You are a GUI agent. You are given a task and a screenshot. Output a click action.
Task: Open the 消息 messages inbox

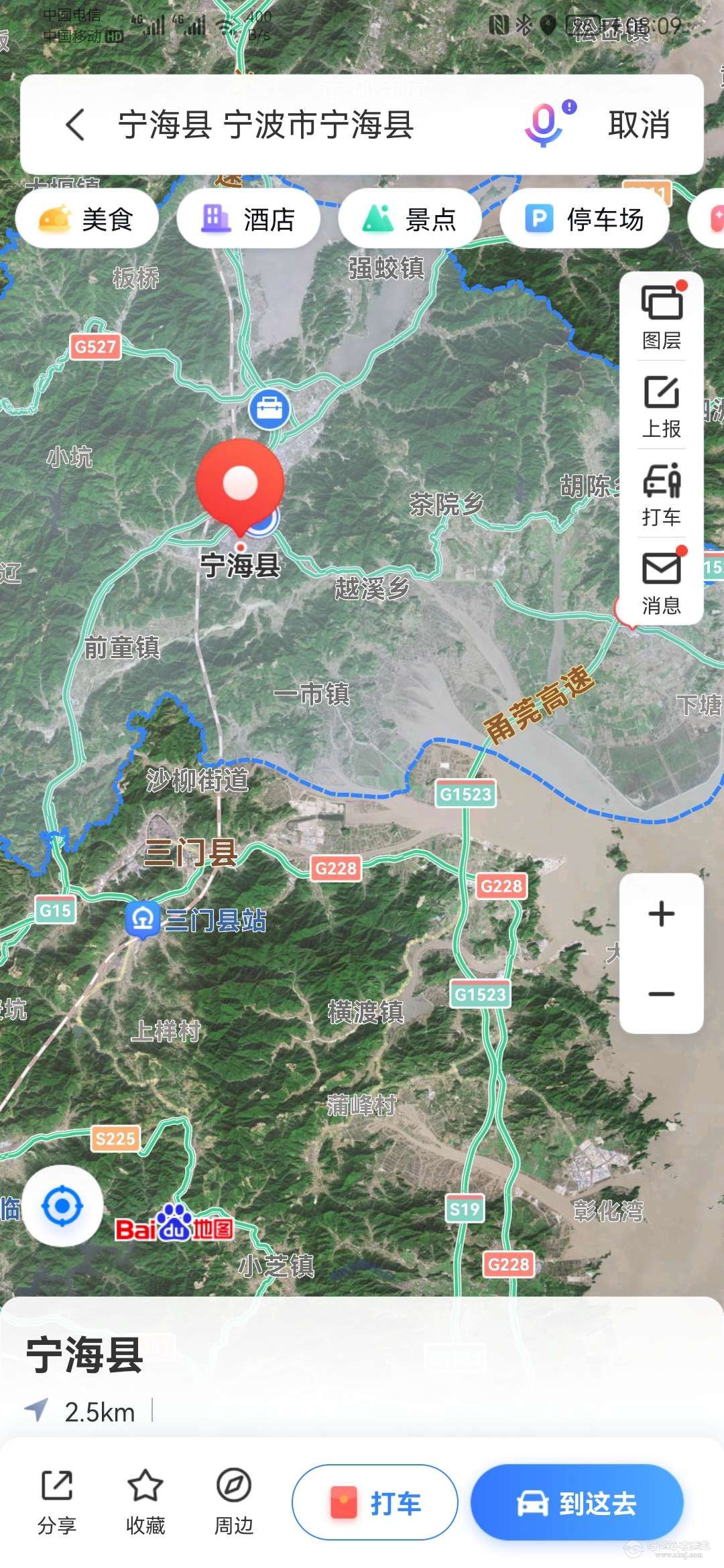(x=662, y=583)
